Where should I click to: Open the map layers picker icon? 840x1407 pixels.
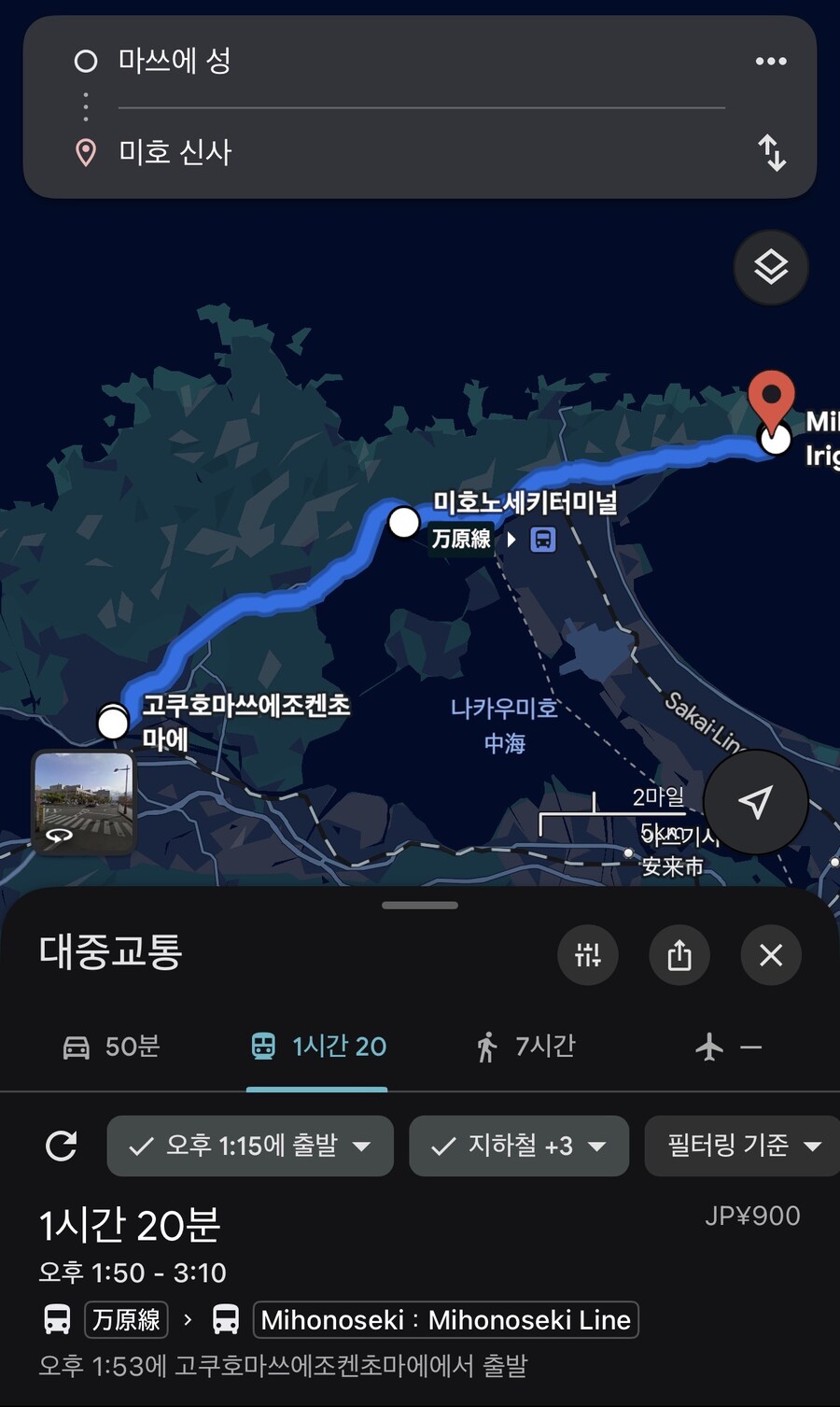coord(771,267)
